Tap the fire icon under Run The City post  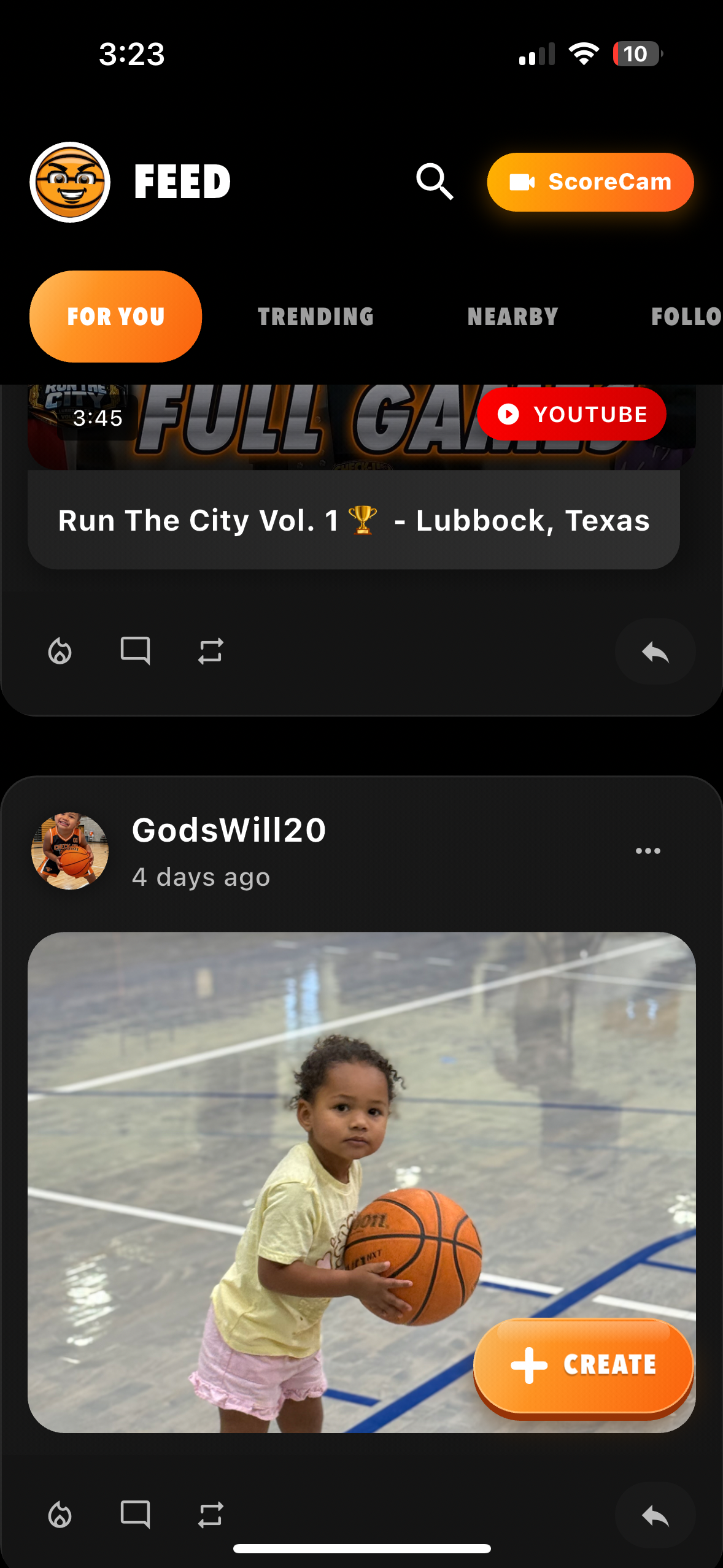tap(60, 651)
